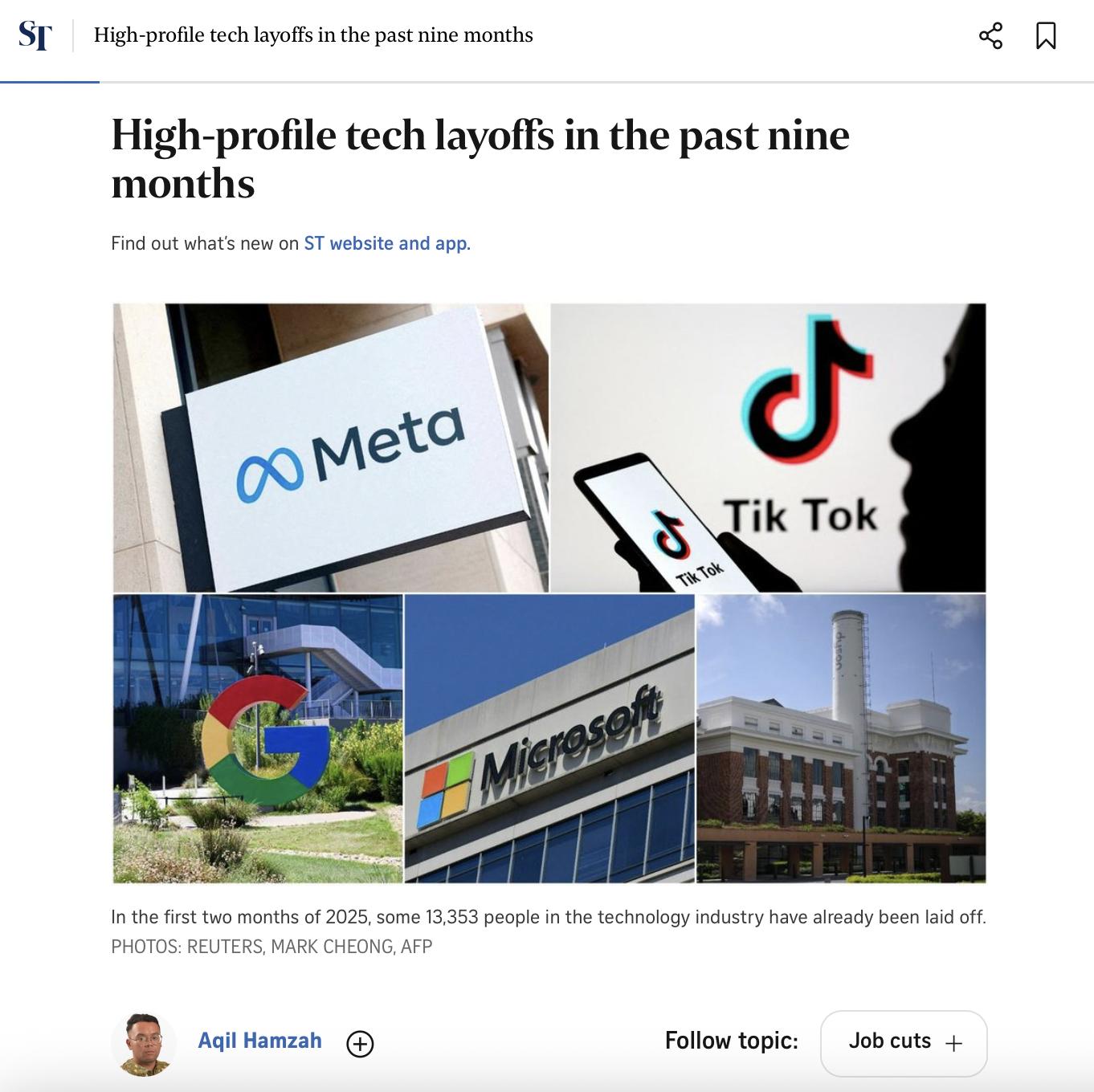Go to the ST home logo
The width and height of the screenshot is (1094, 1092).
[35, 36]
